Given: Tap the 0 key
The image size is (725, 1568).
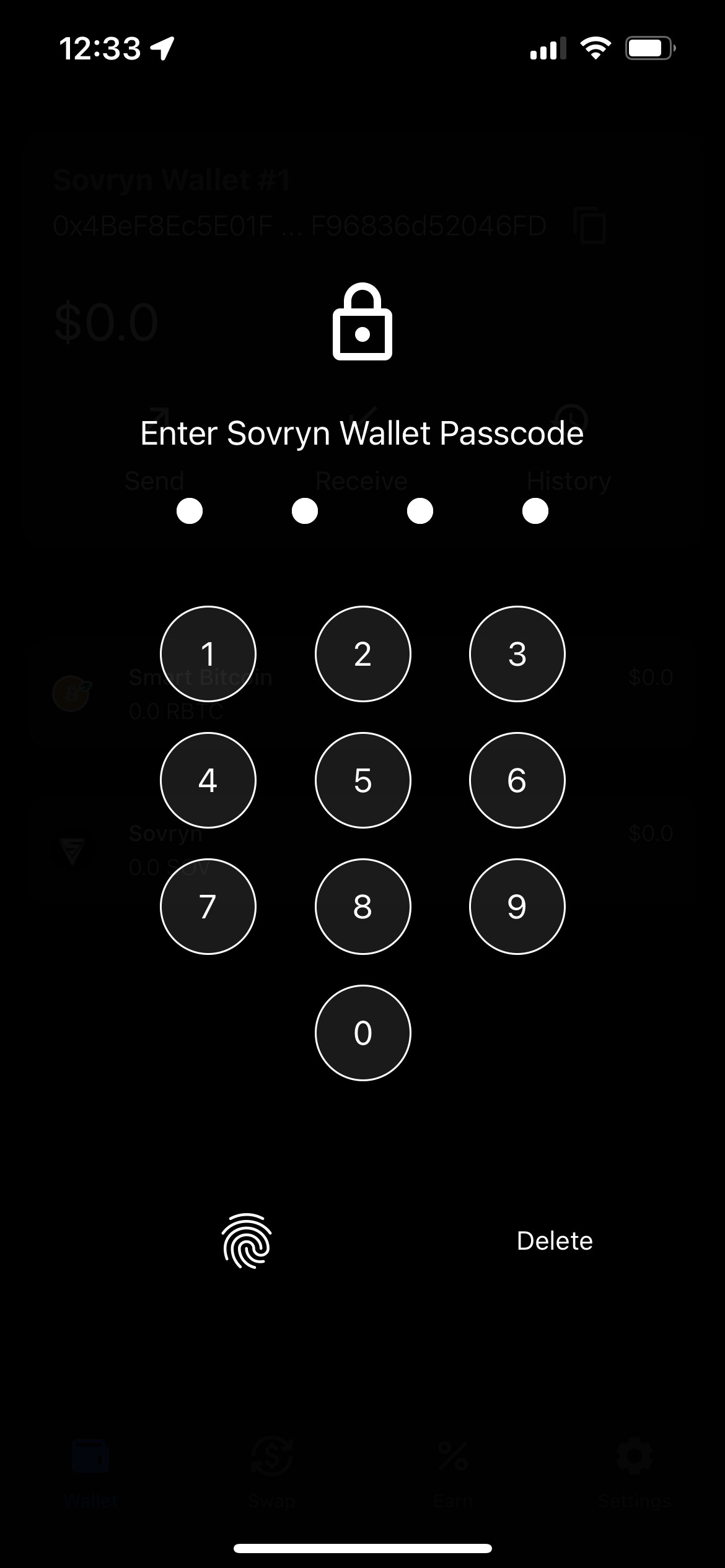Looking at the screenshot, I should (x=363, y=1033).
